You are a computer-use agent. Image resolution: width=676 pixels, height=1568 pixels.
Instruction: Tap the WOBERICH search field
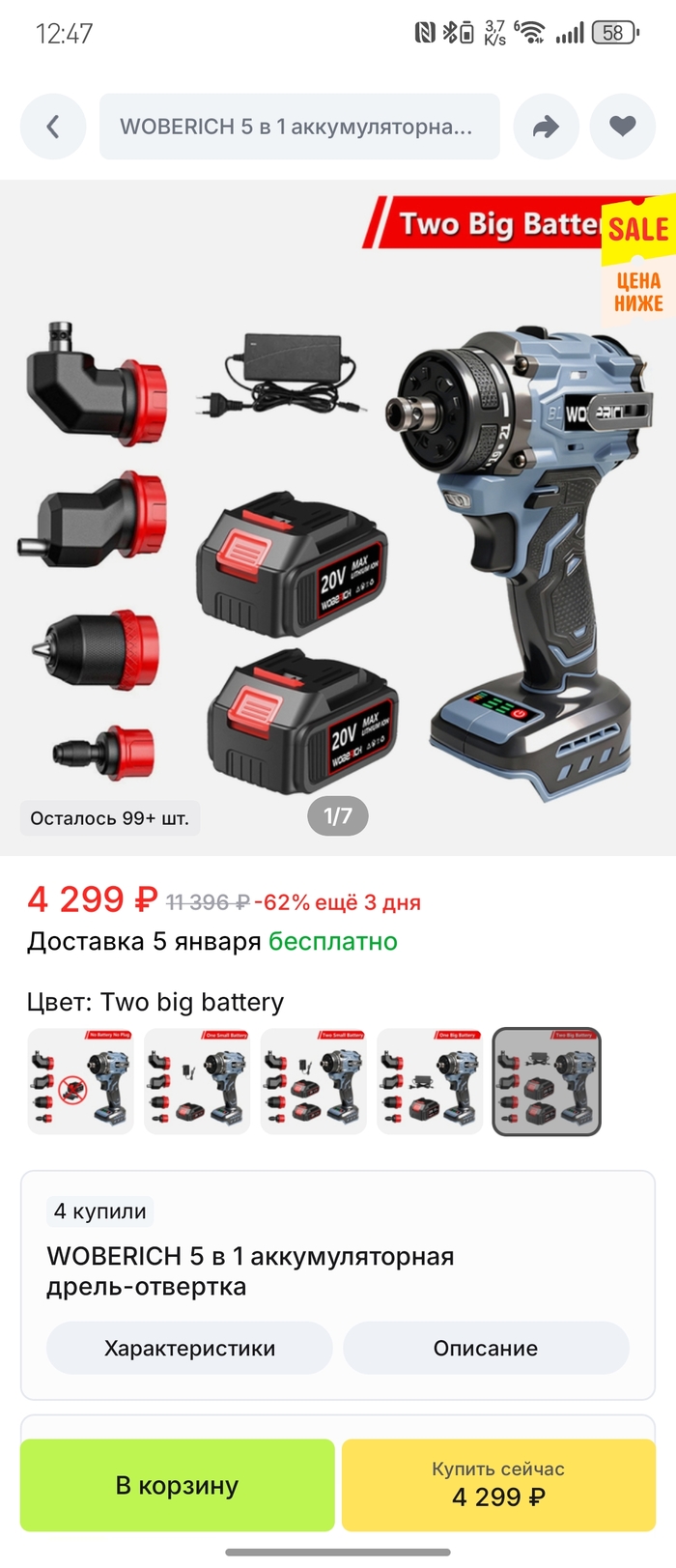[299, 127]
